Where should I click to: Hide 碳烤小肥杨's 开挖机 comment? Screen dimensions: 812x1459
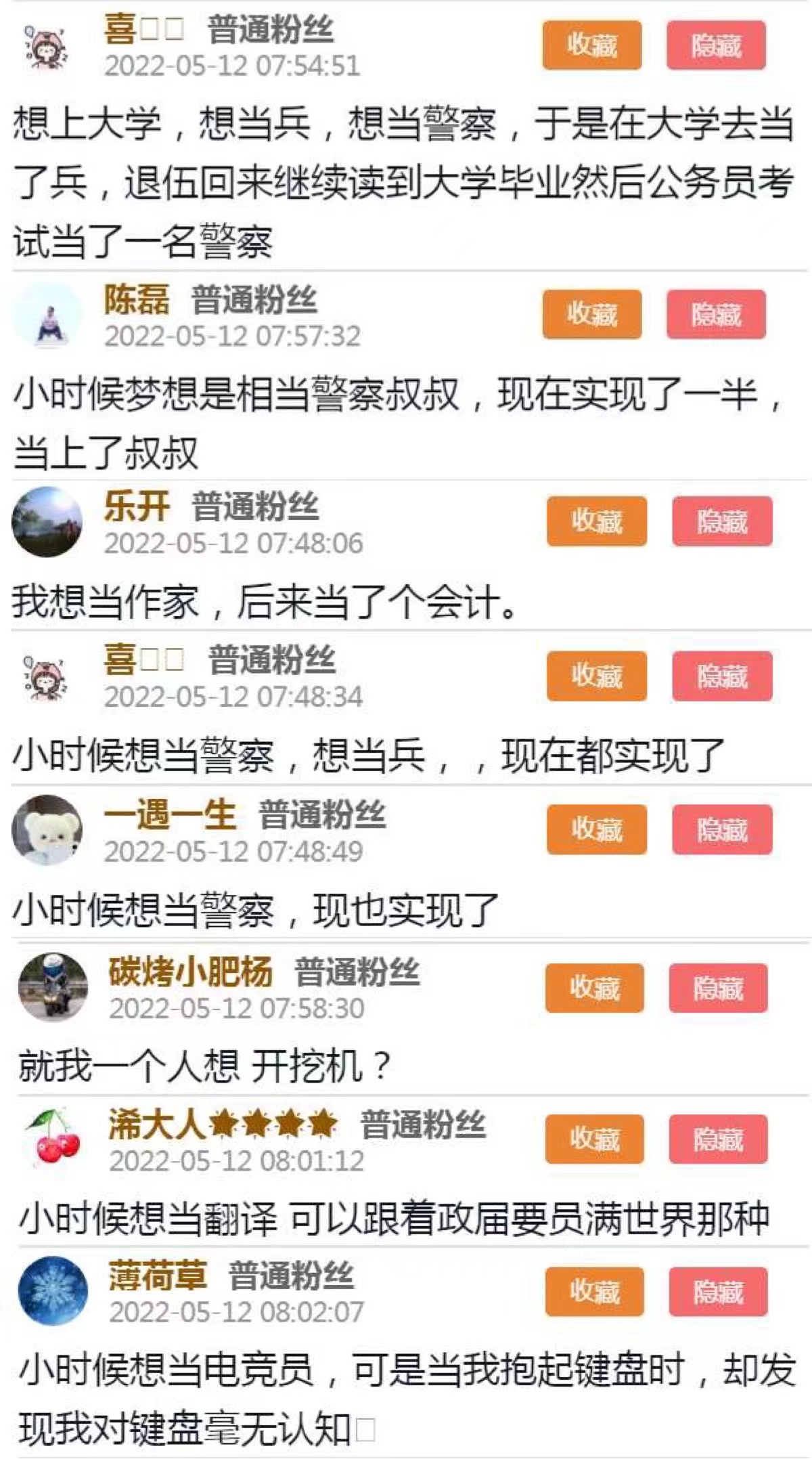click(x=718, y=988)
